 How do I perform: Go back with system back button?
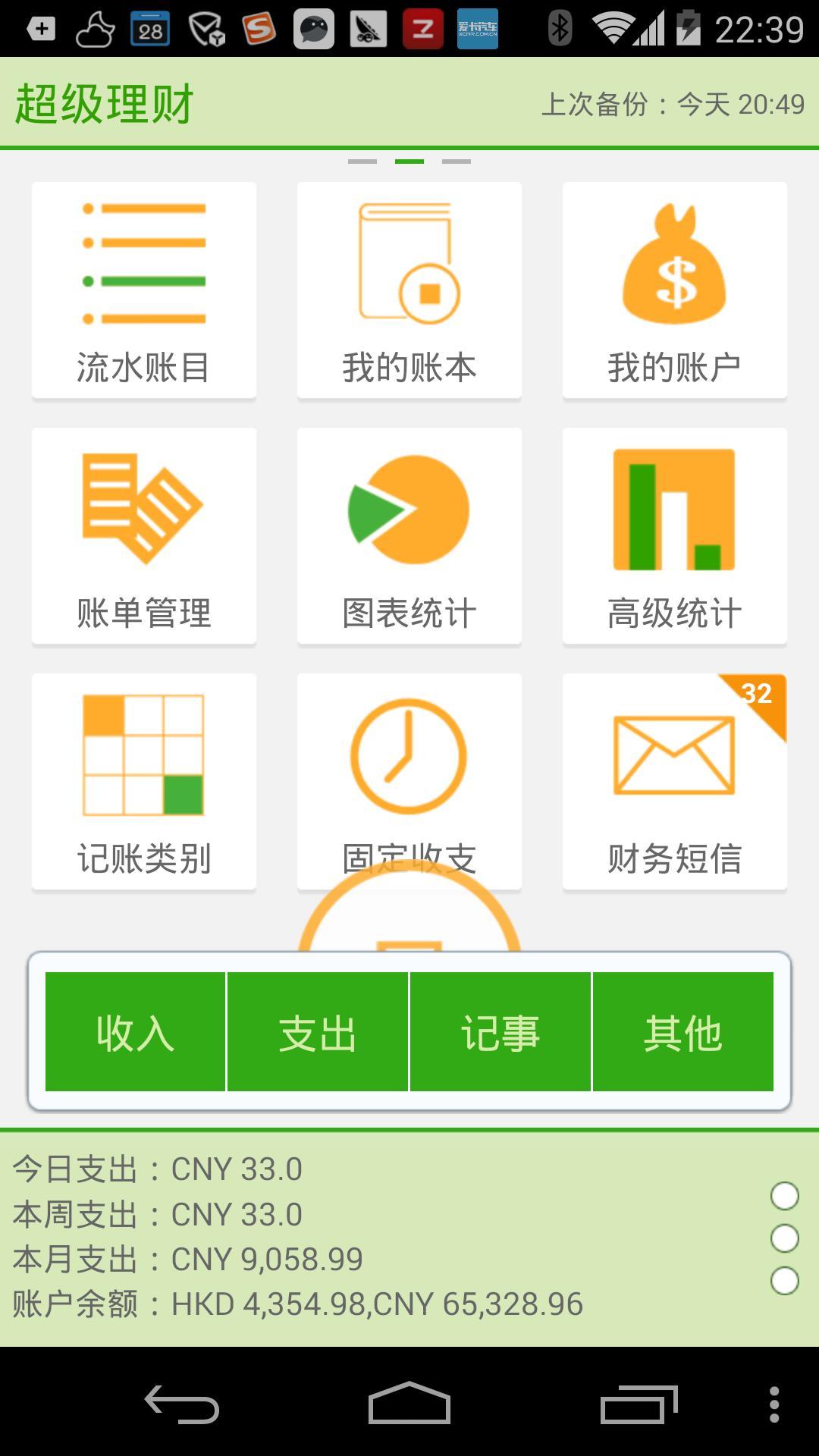pos(182,1404)
